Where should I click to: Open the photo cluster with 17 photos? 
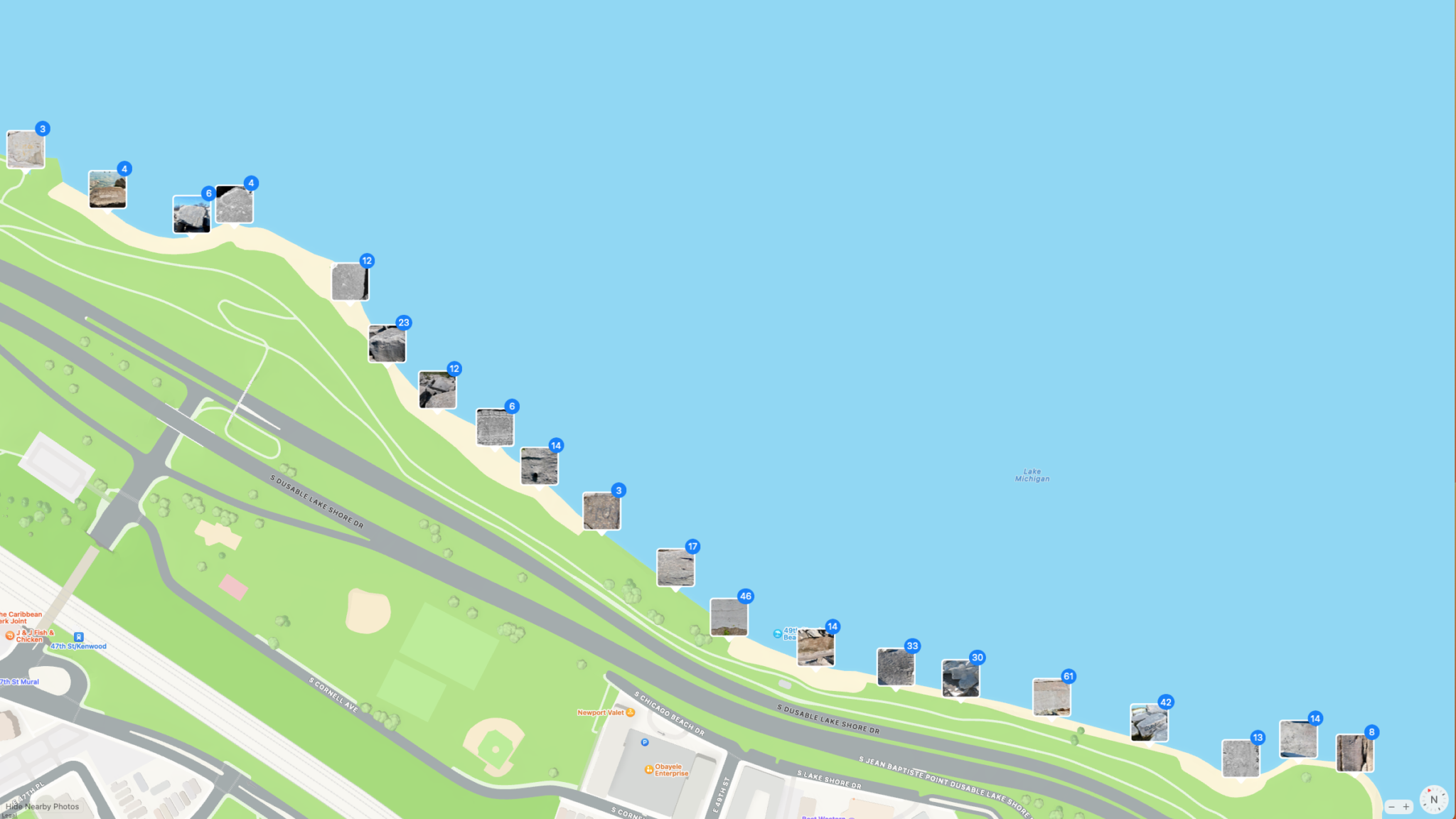[x=675, y=567]
